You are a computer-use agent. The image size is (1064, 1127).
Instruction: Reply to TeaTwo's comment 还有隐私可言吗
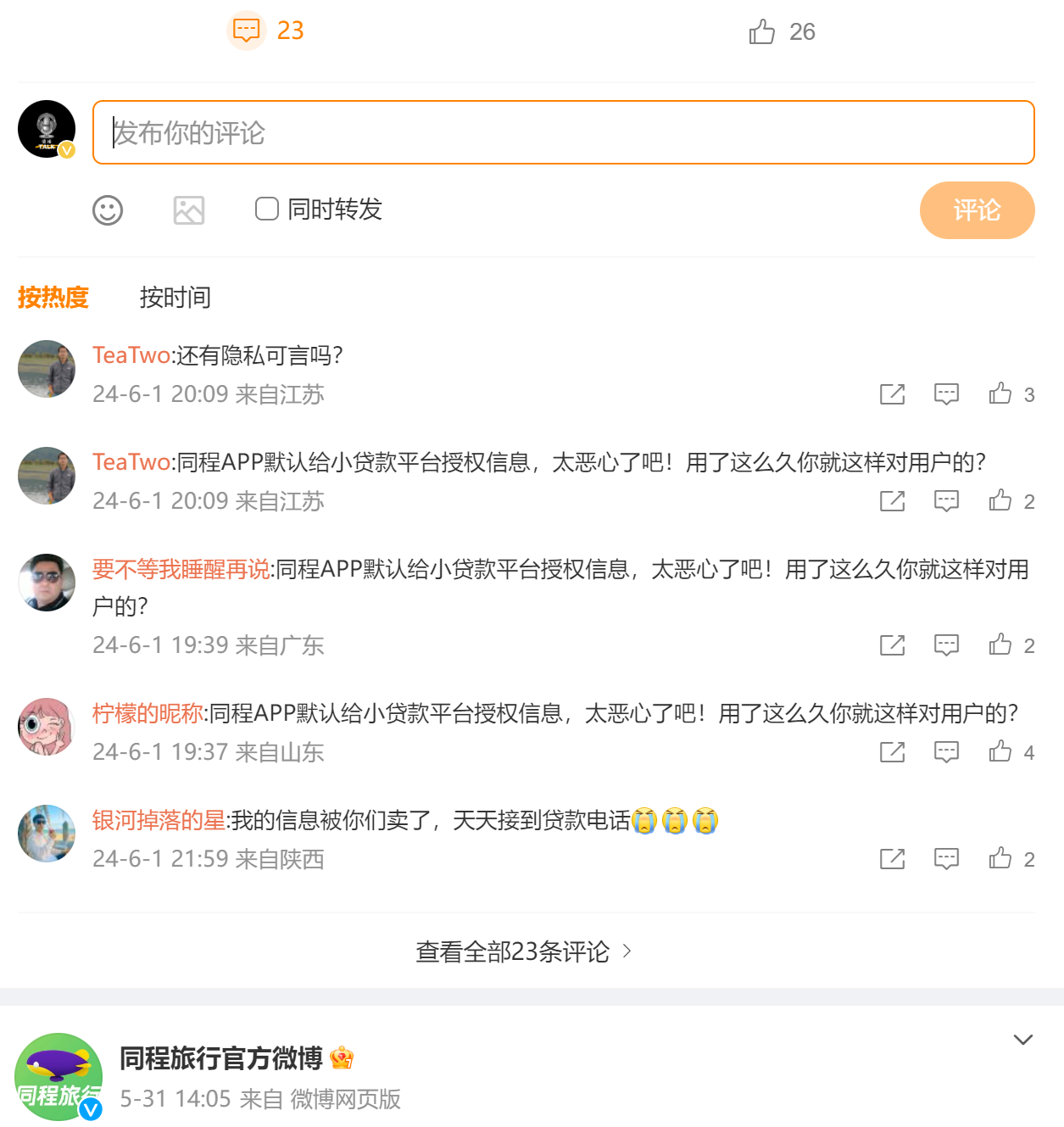pos(946,393)
